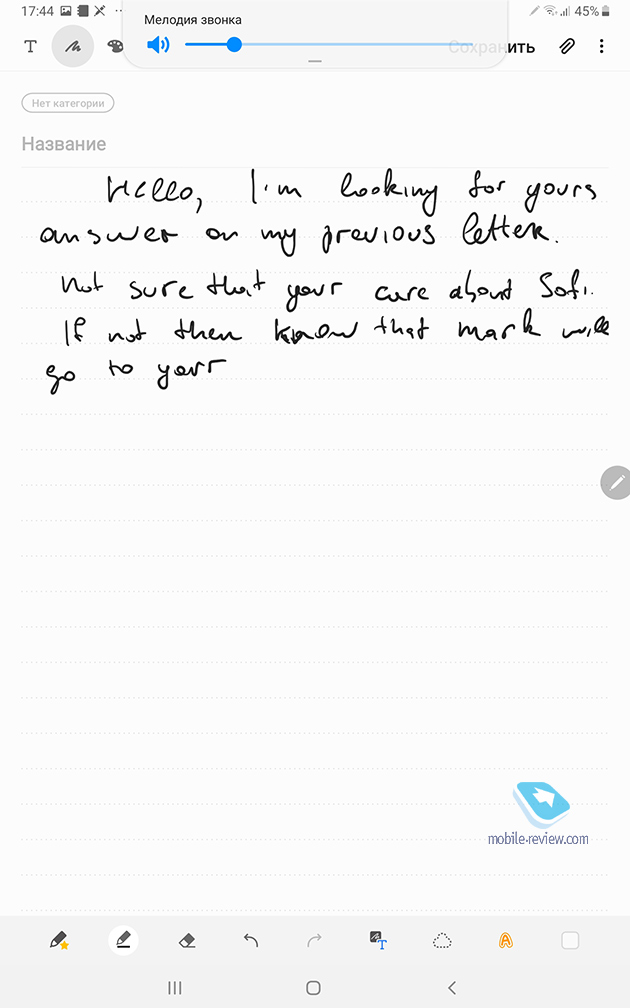Switch to keyboard text mode

tap(30, 46)
